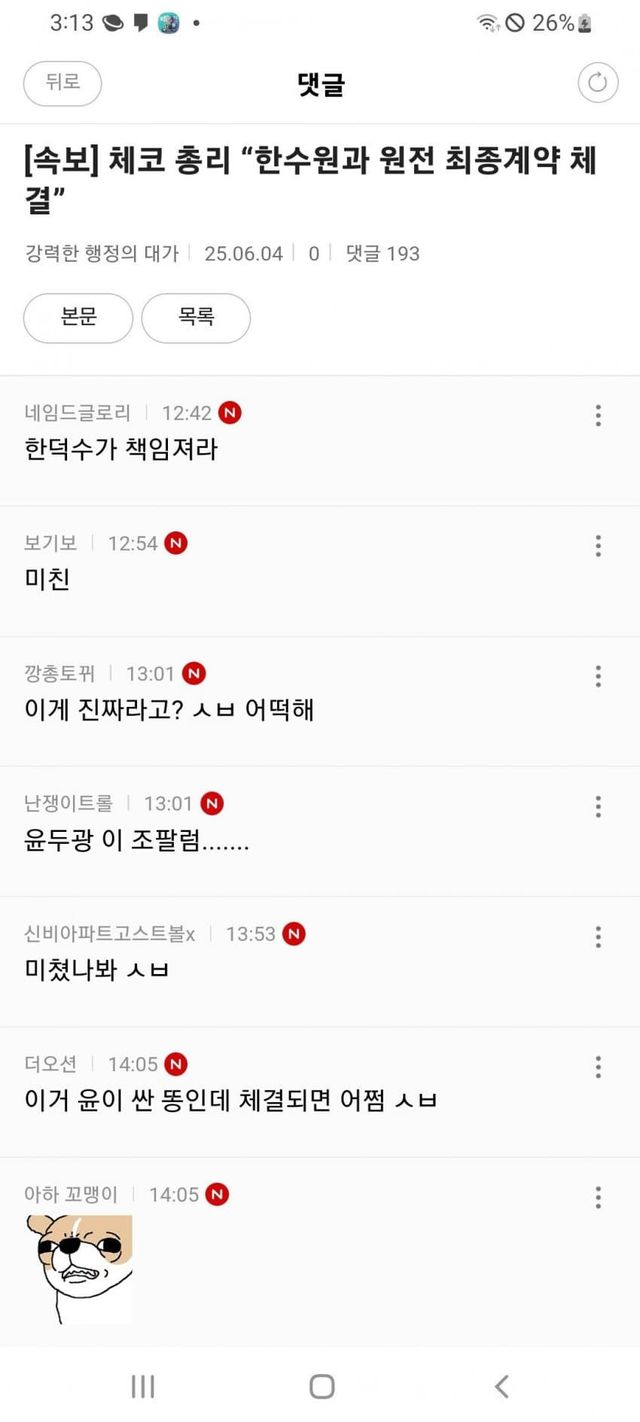Go to the system home screen
The width and height of the screenshot is (640, 1422).
(x=321, y=1386)
